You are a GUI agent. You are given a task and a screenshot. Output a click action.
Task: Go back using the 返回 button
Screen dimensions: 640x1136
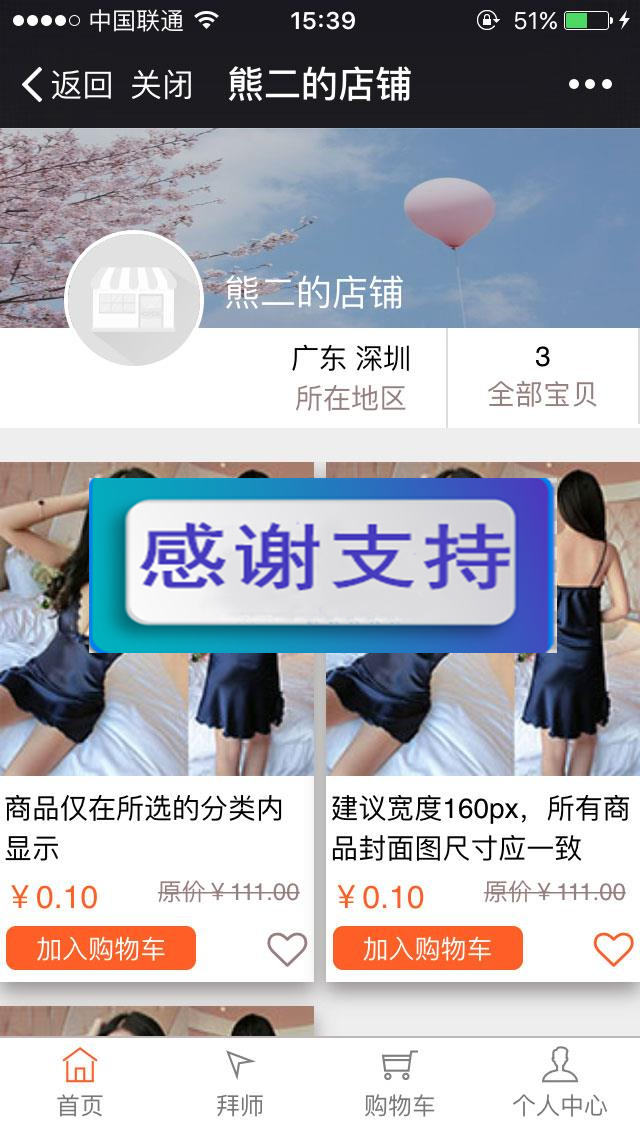pyautogui.click(x=66, y=85)
